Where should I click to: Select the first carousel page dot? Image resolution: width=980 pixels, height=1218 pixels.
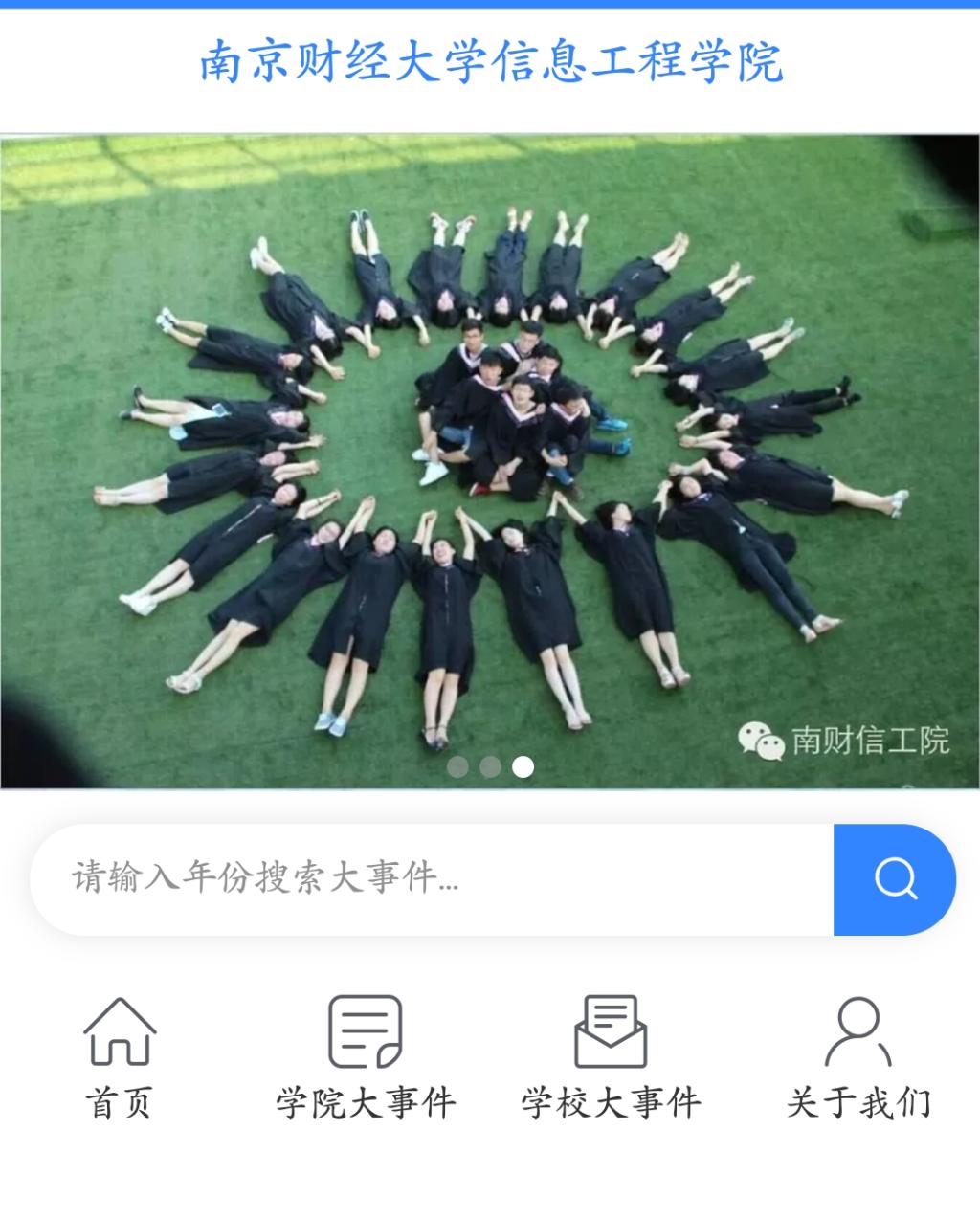click(x=457, y=766)
